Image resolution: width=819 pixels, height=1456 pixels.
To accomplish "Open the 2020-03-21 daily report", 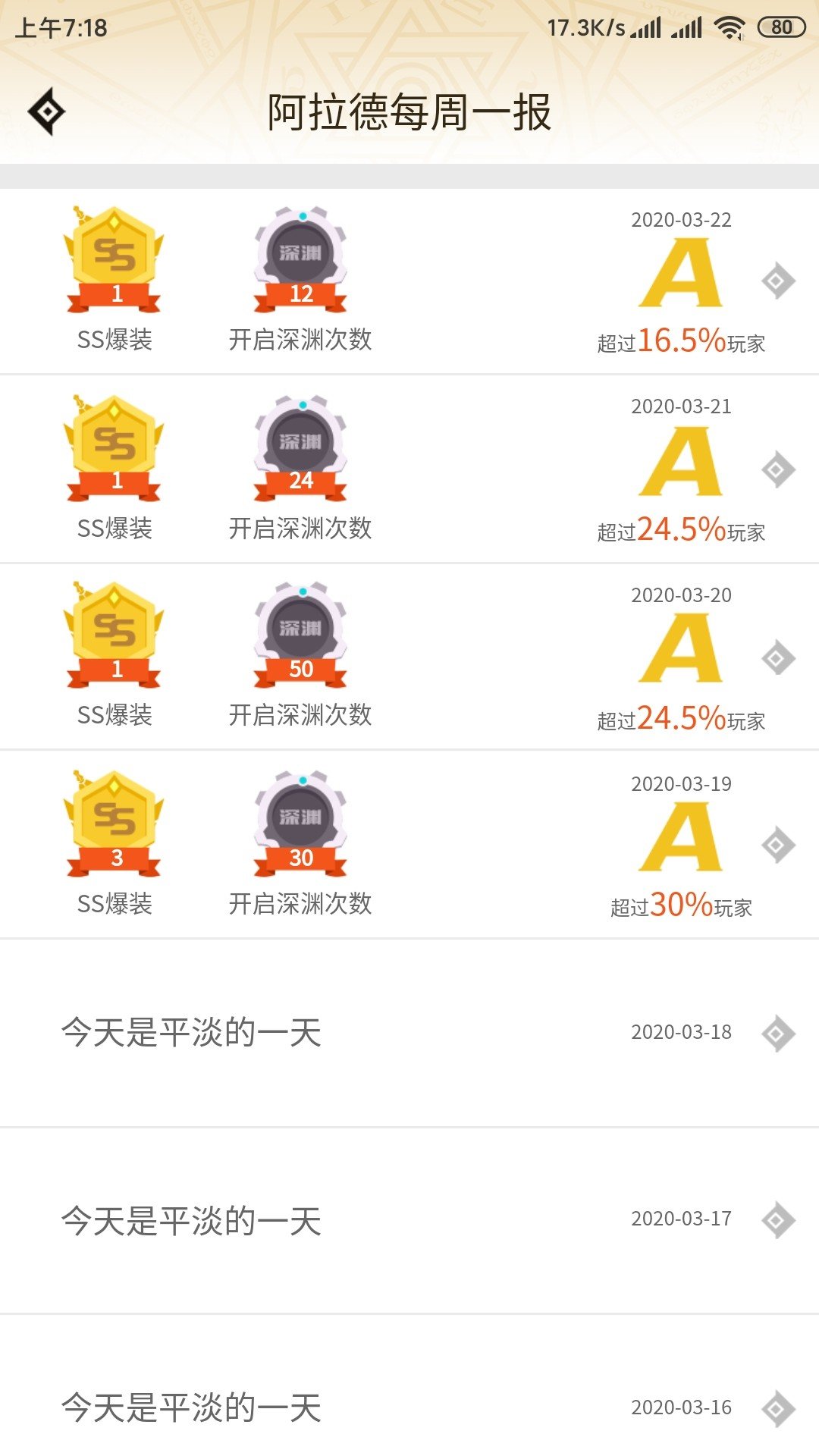I will point(409,469).
